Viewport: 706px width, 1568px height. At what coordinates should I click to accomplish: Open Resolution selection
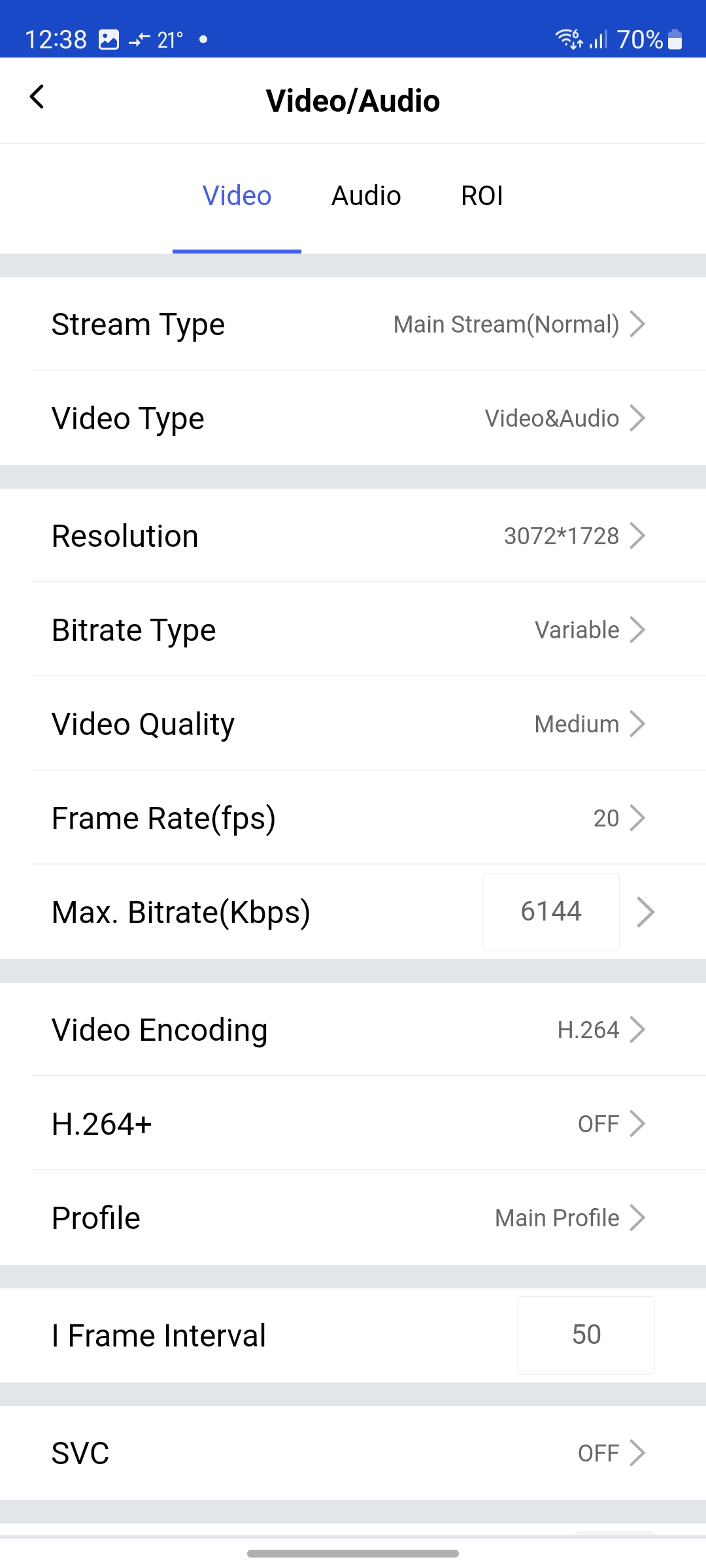(353, 536)
